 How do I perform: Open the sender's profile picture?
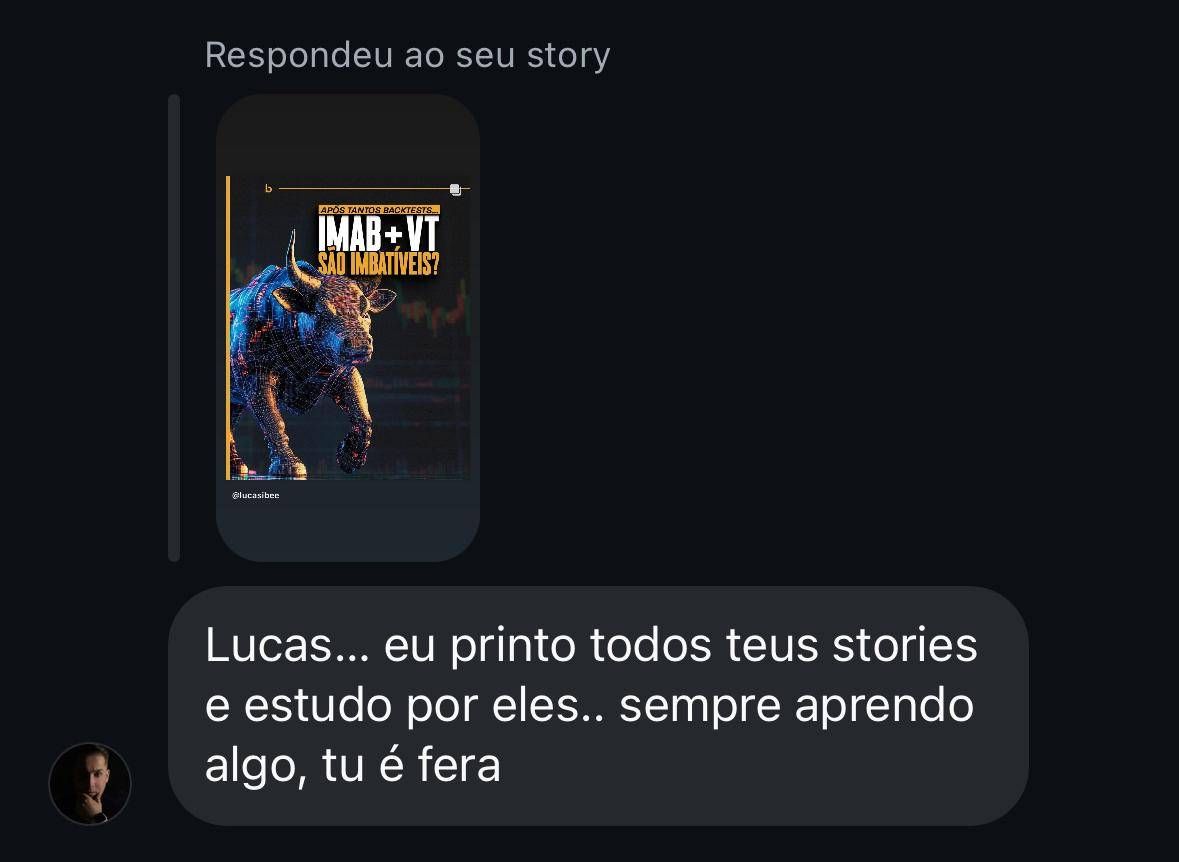pyautogui.click(x=90, y=783)
